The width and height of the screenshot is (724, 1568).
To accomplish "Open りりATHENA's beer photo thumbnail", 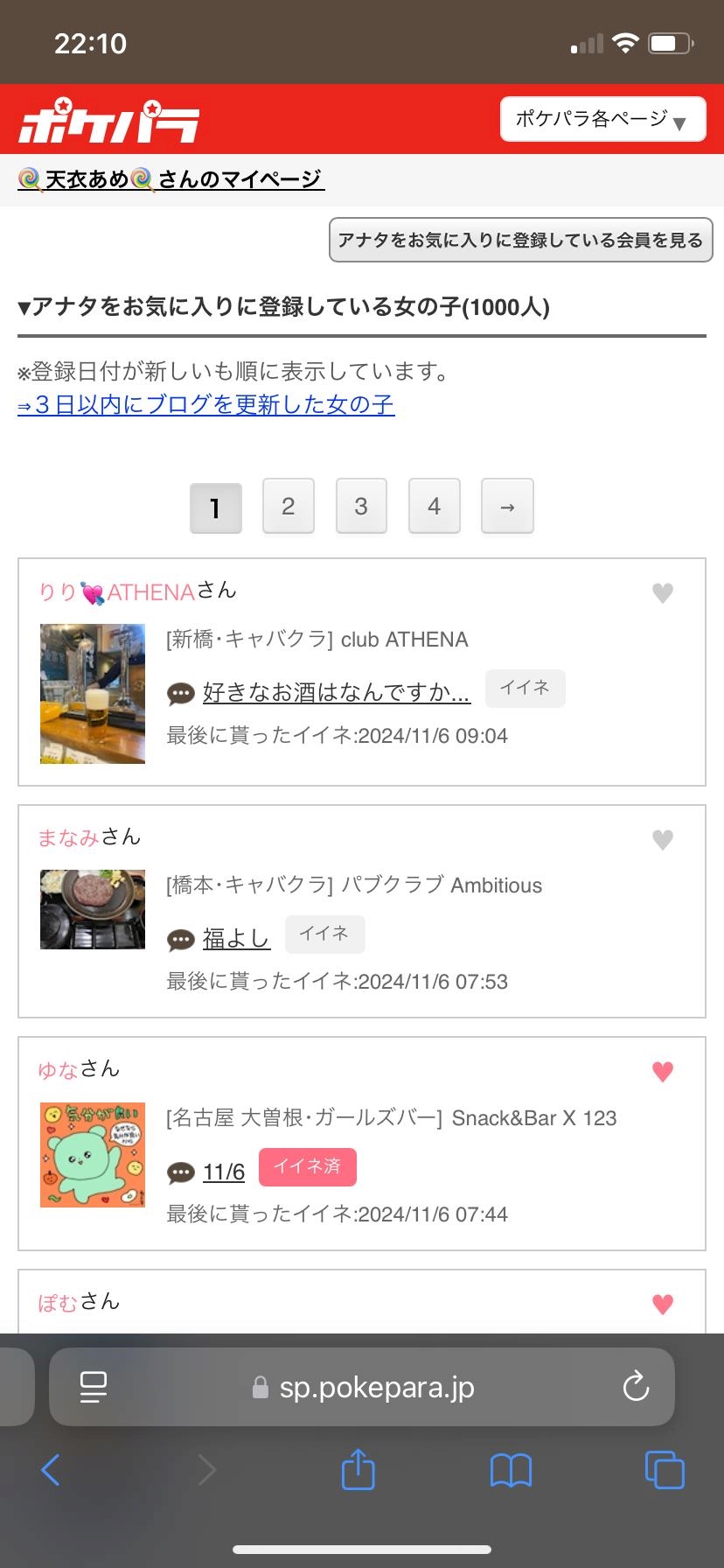I will (93, 693).
